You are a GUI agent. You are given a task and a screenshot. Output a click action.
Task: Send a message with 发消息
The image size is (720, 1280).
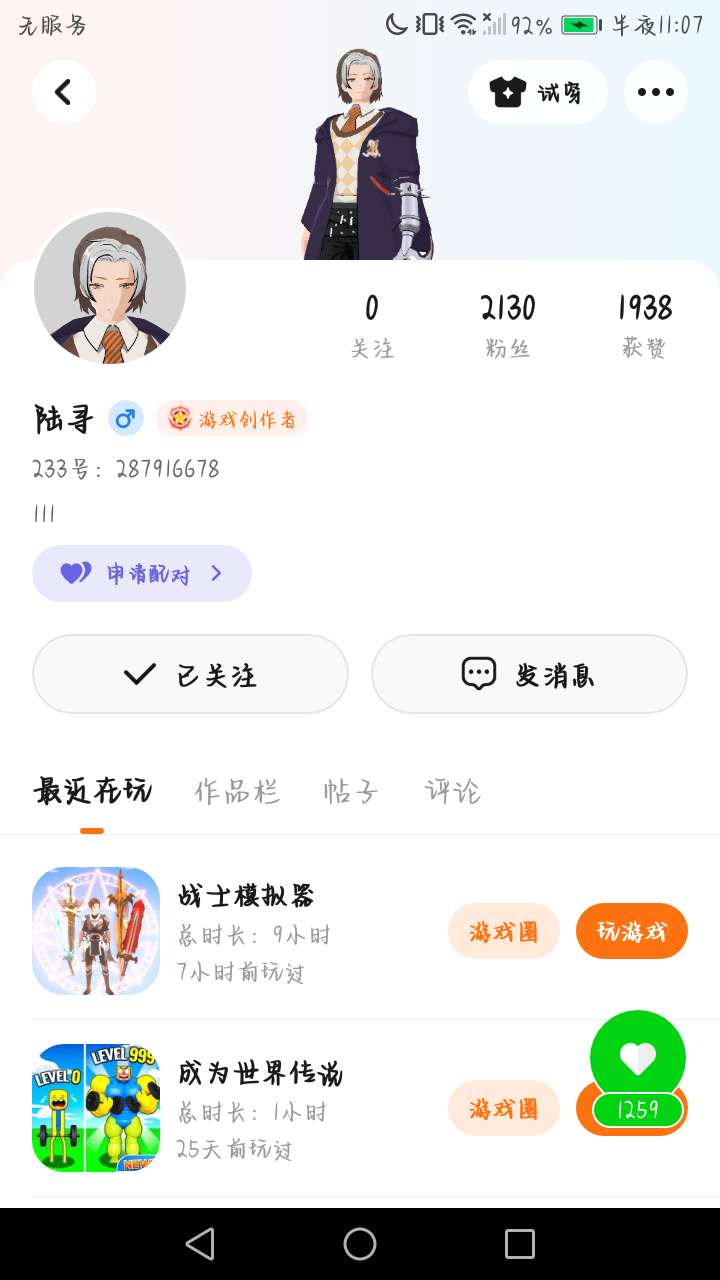(x=529, y=674)
